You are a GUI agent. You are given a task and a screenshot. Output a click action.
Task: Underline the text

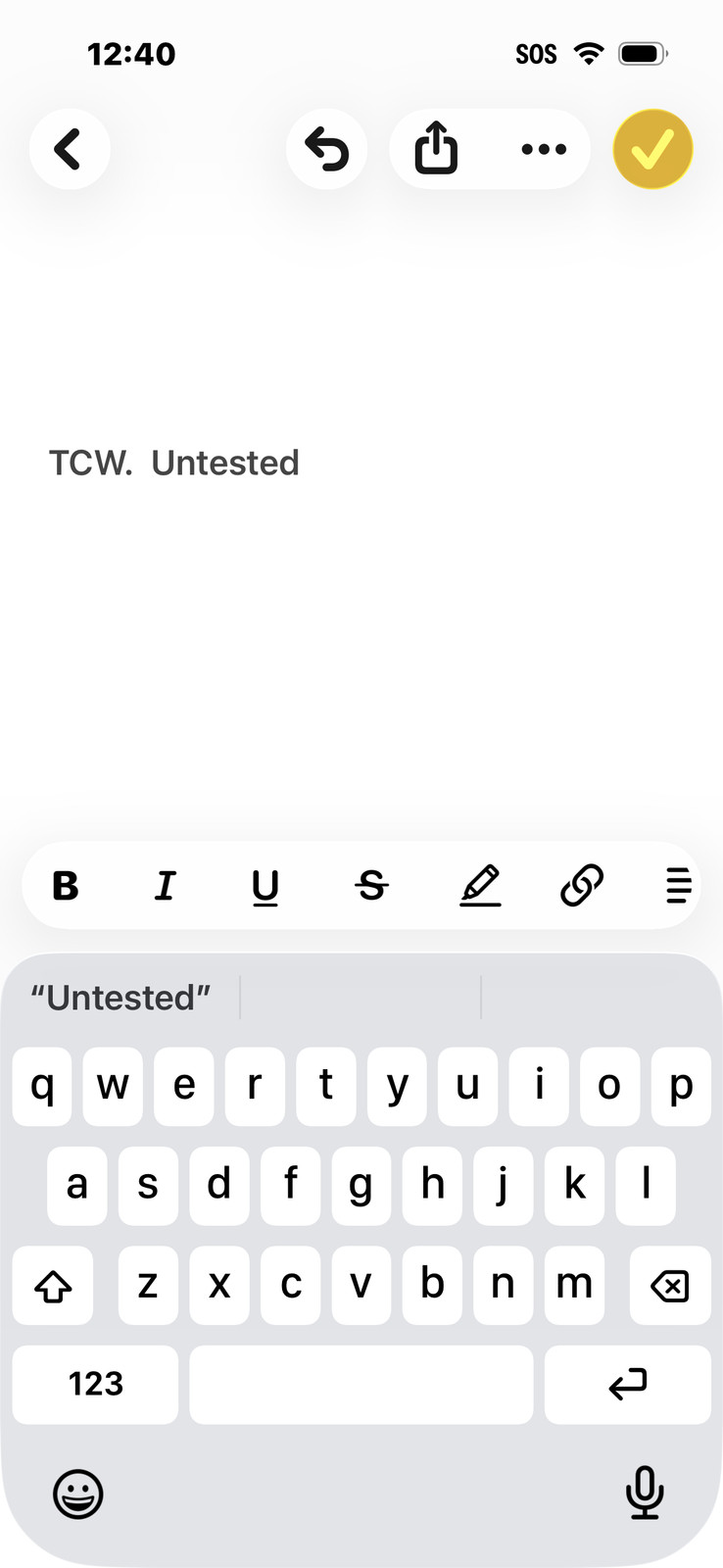265,886
